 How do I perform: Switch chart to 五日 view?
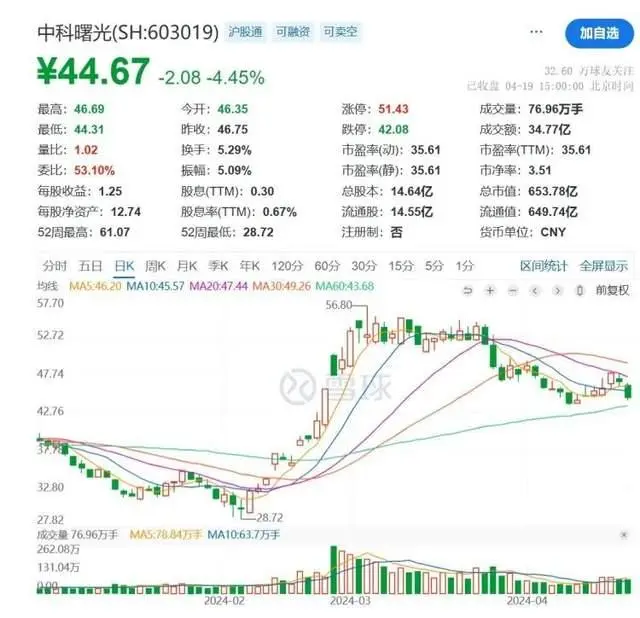click(90, 266)
